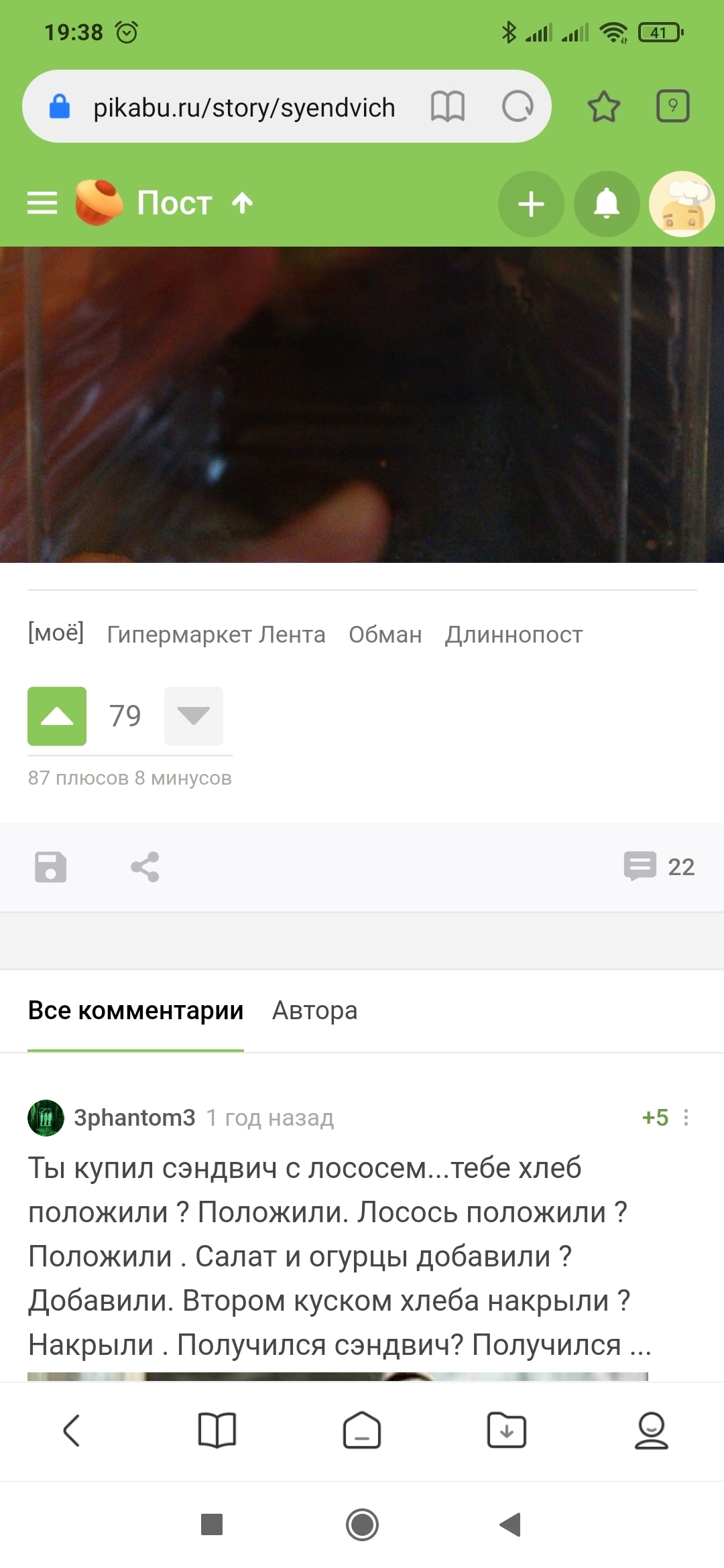Bookmark the page with the star icon
This screenshot has width=724, height=1568.
[x=604, y=107]
